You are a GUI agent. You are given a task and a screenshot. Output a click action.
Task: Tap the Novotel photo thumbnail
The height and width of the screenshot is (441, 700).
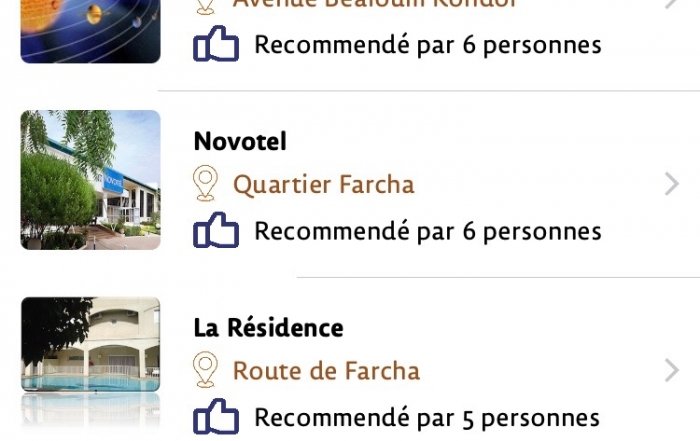90,180
